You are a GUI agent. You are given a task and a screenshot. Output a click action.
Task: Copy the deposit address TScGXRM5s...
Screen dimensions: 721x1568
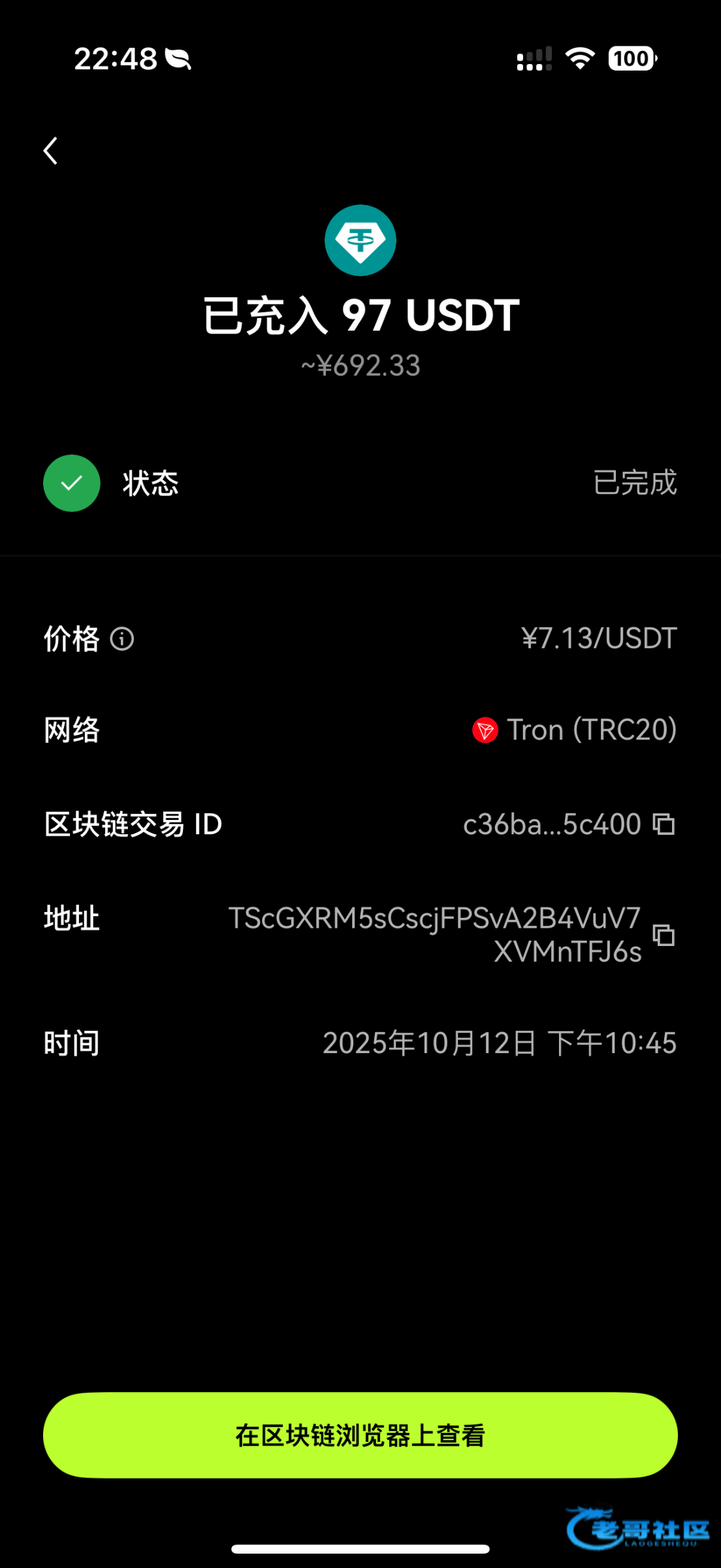click(664, 935)
